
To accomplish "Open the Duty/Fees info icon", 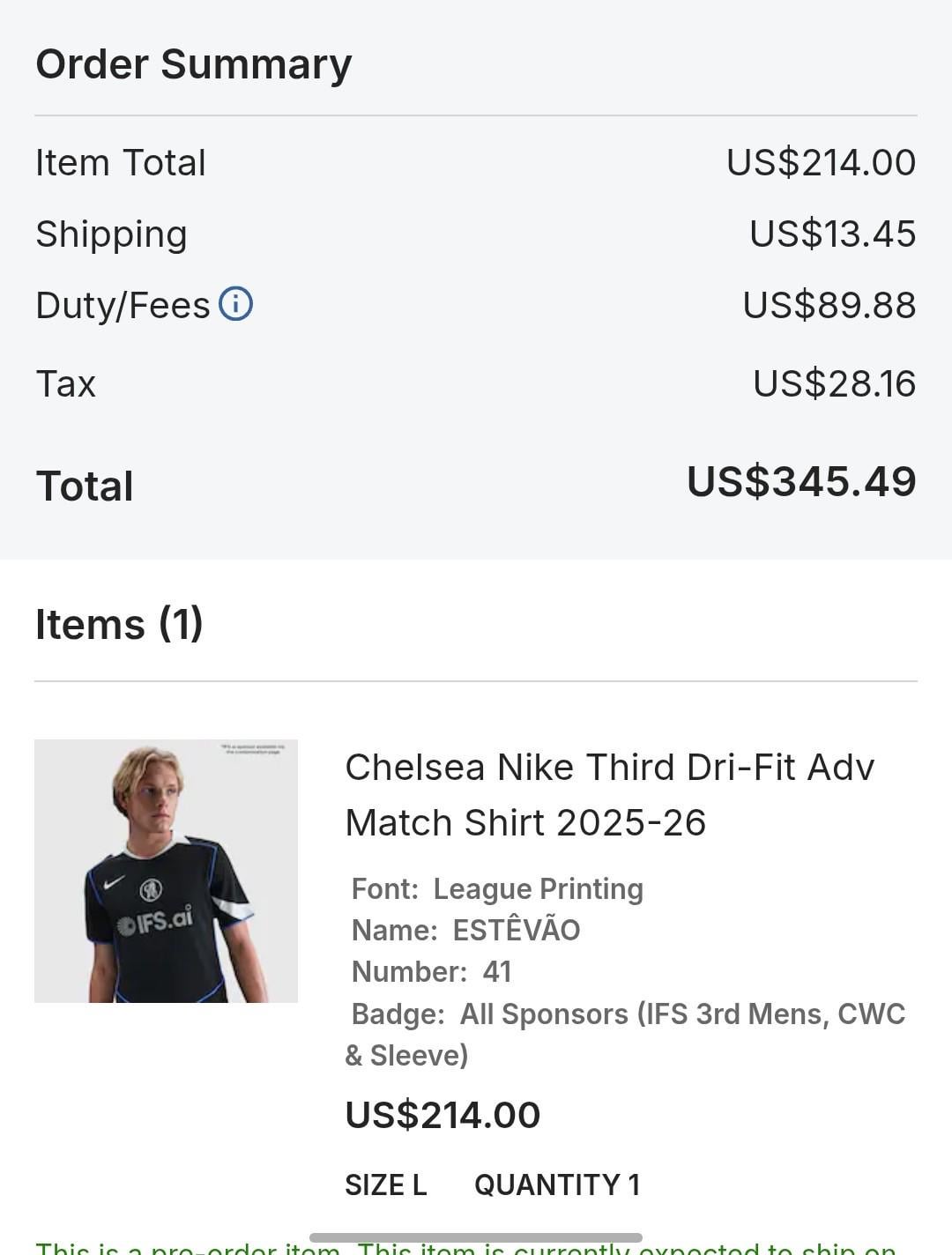I will [x=235, y=304].
